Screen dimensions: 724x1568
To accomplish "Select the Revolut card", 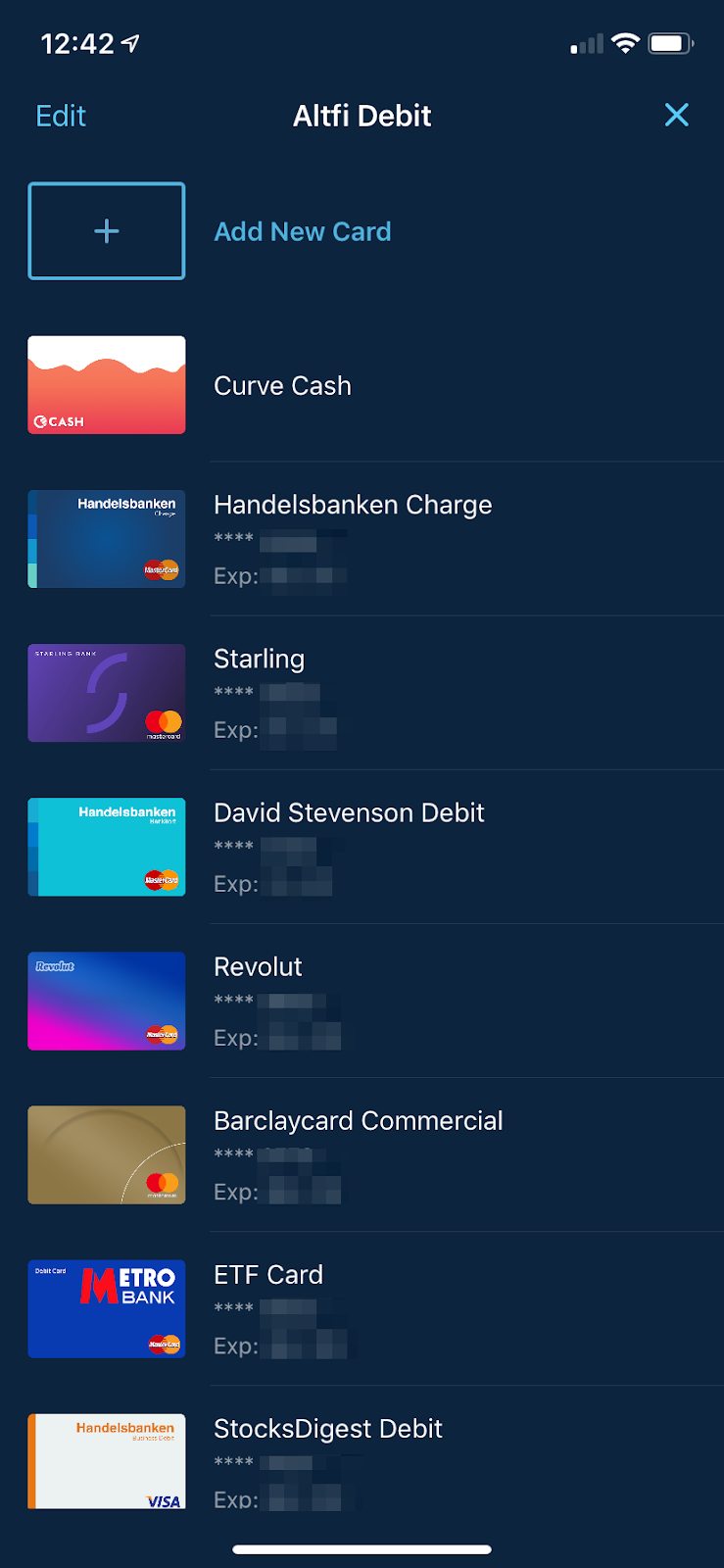I will coord(259,967).
